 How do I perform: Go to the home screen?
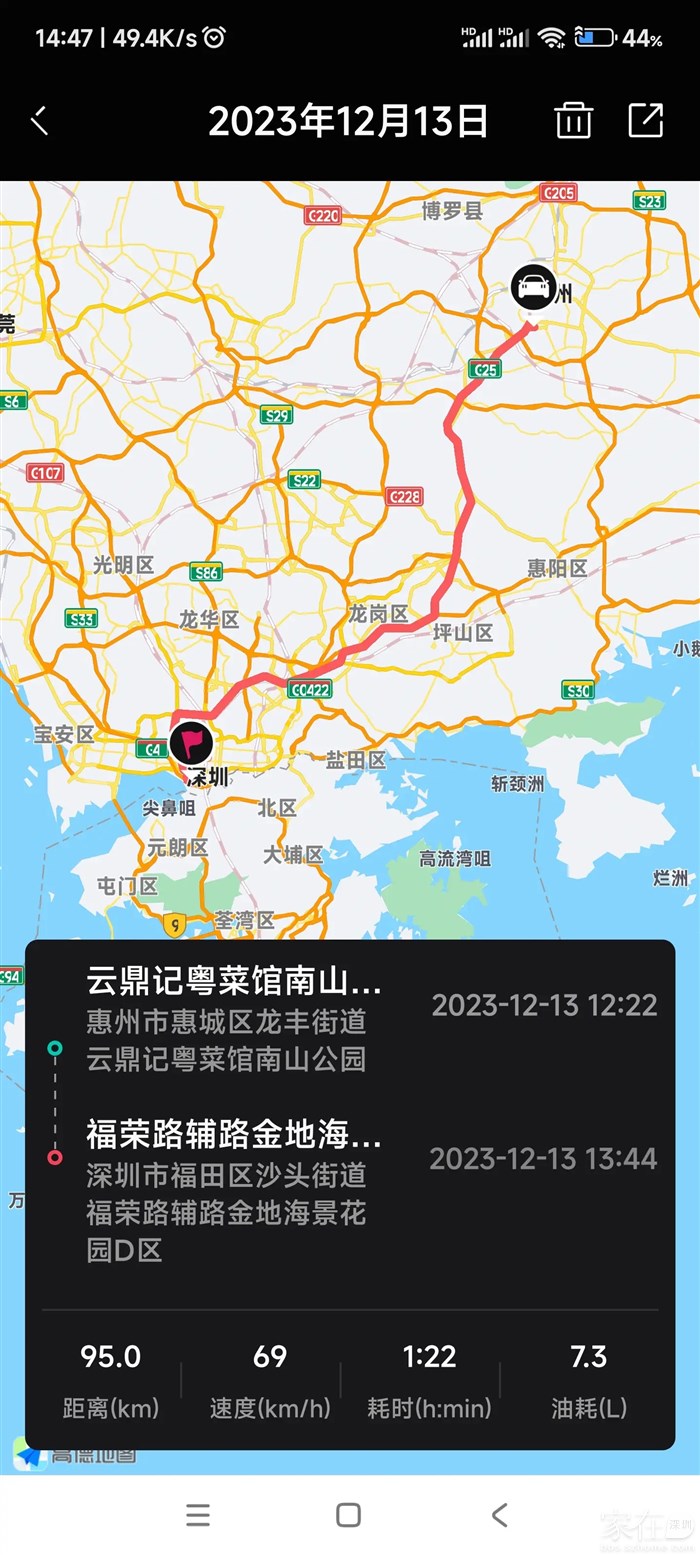click(x=348, y=1514)
